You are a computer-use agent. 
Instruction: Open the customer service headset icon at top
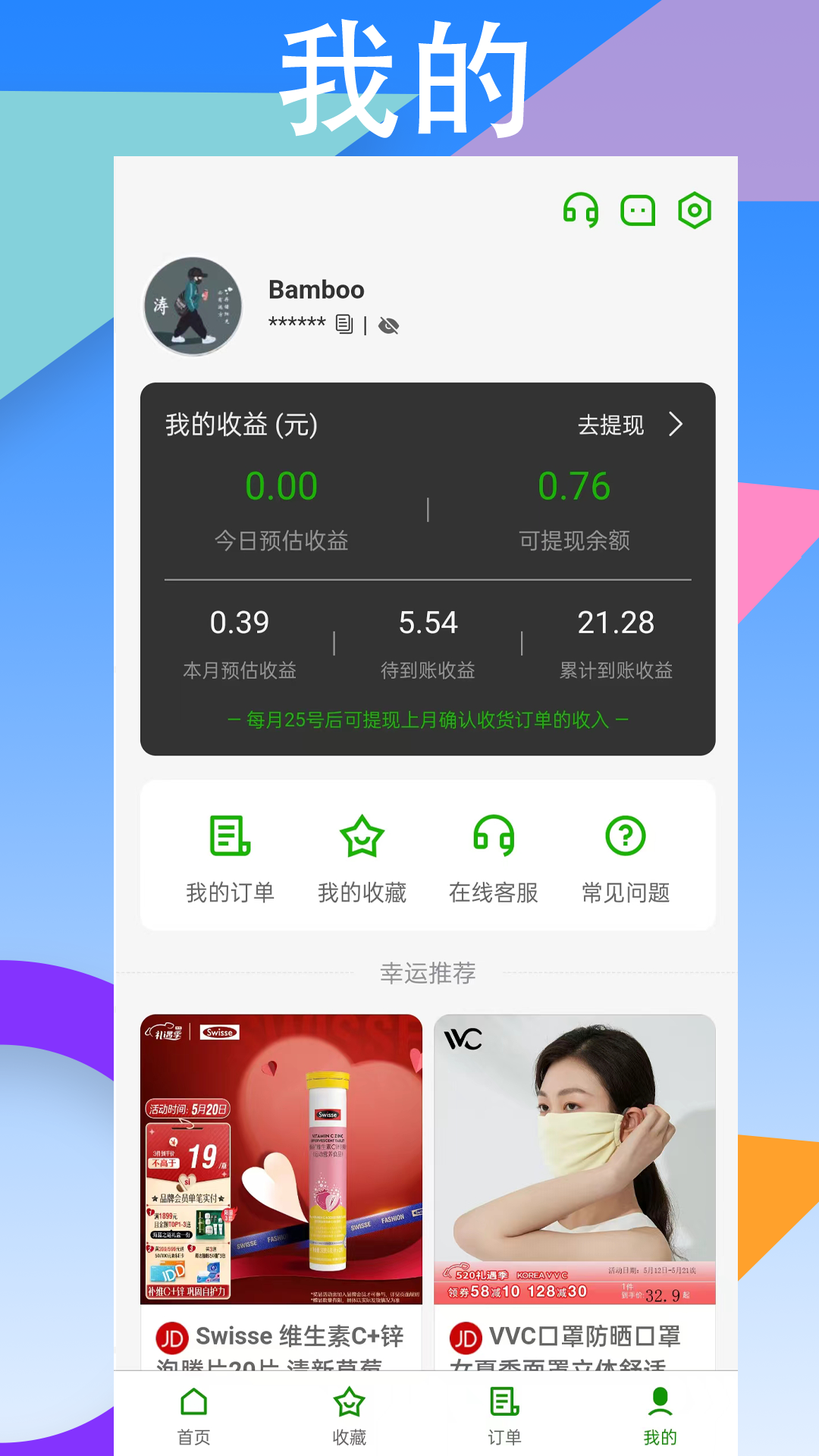[581, 212]
